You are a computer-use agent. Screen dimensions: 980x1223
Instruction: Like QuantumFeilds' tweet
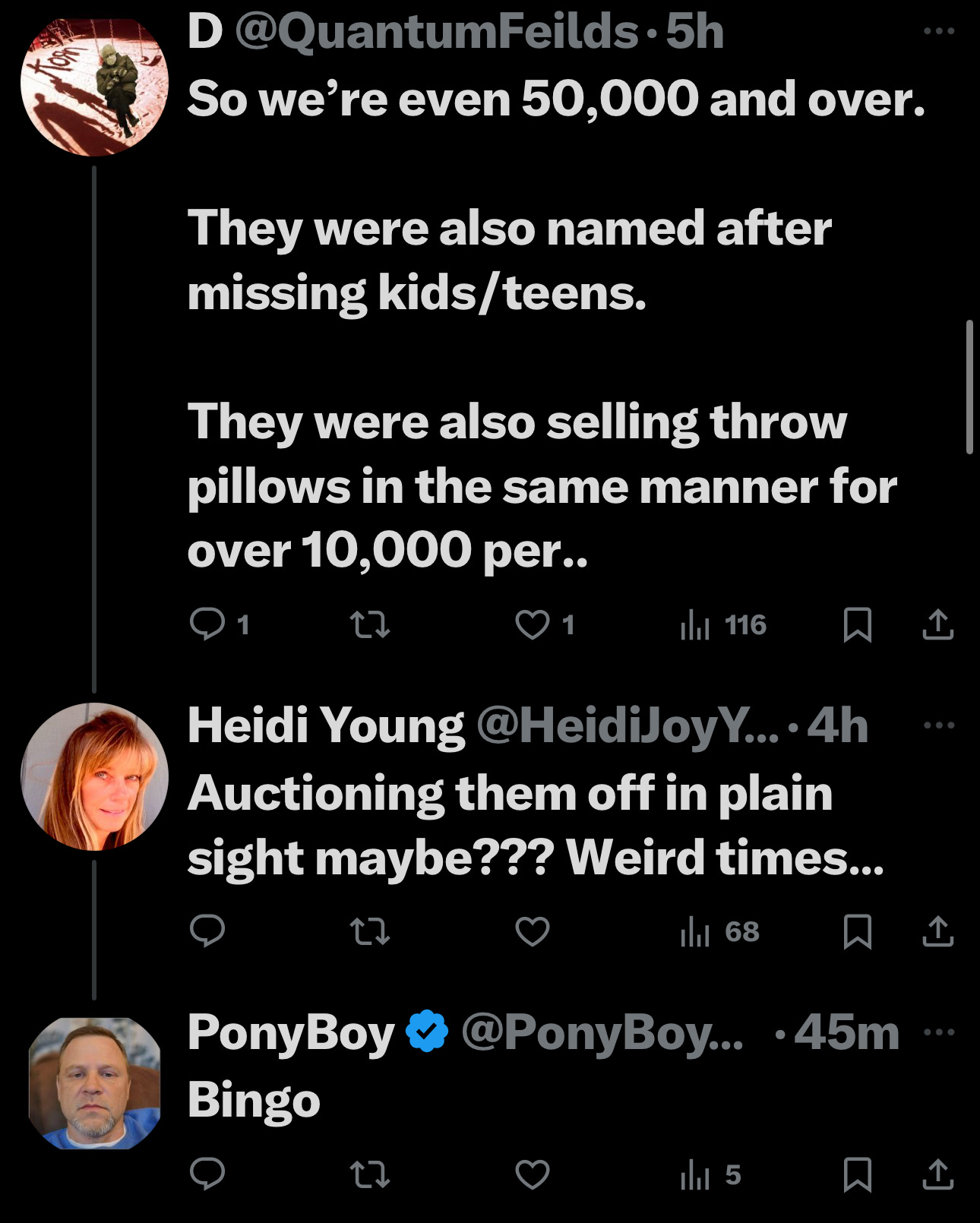point(532,625)
